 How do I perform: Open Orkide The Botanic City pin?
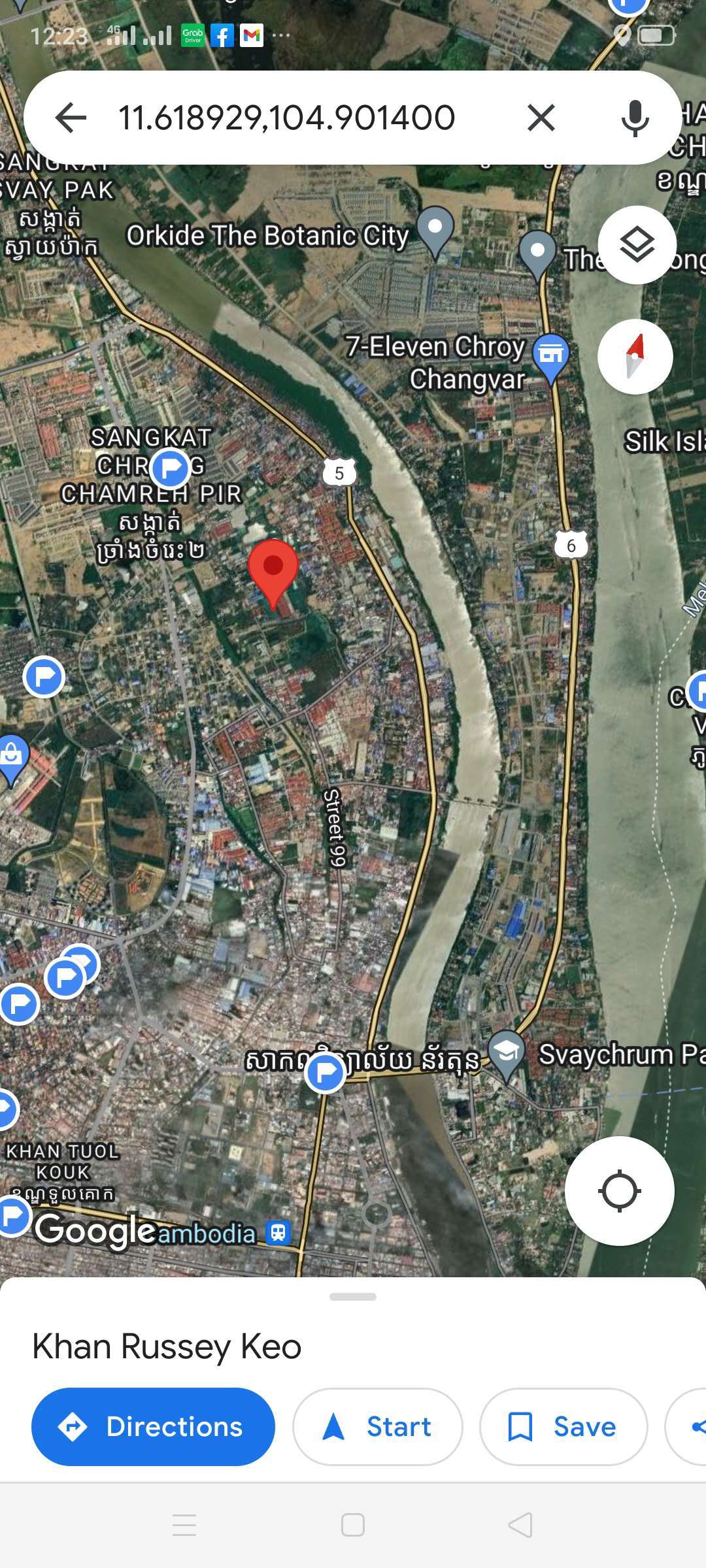click(x=435, y=229)
